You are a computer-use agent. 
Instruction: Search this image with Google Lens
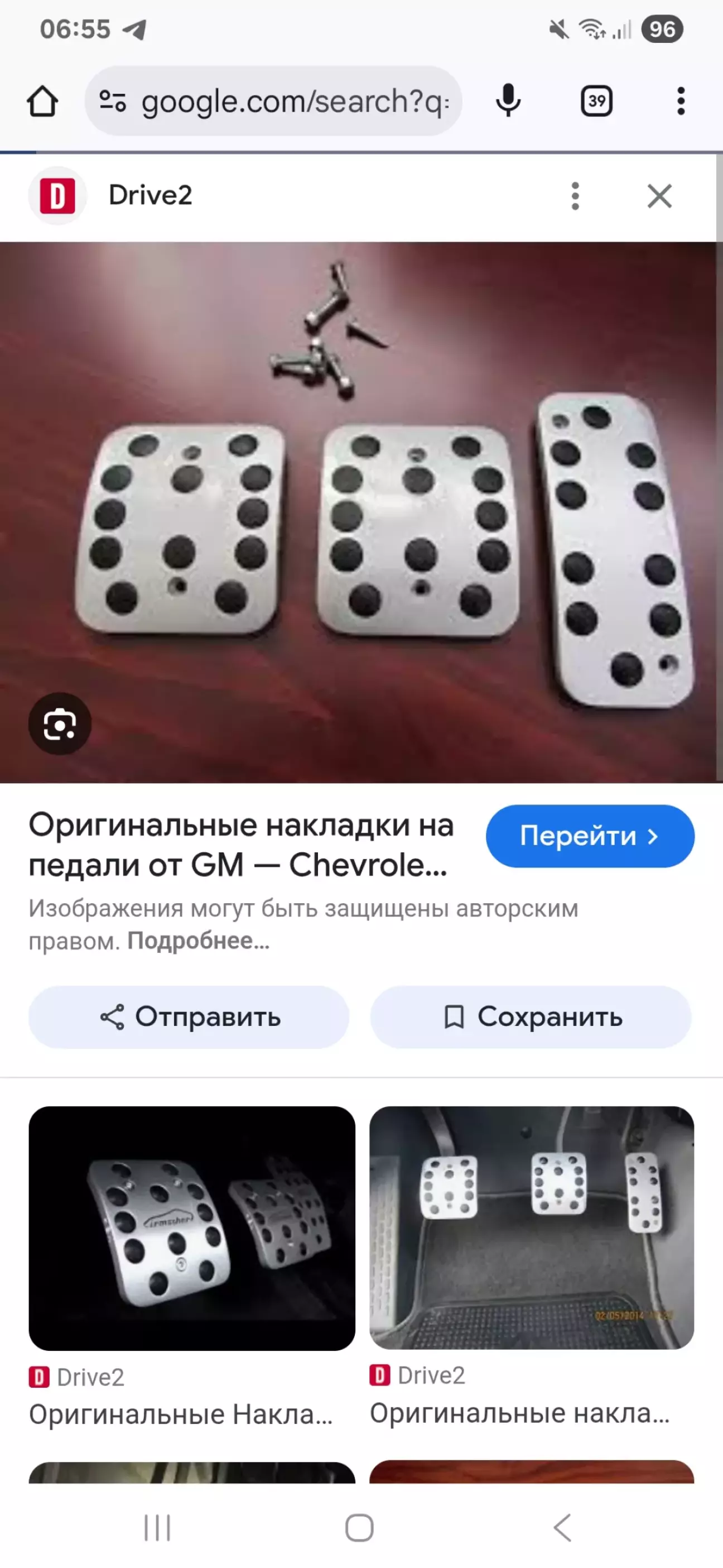point(60,724)
